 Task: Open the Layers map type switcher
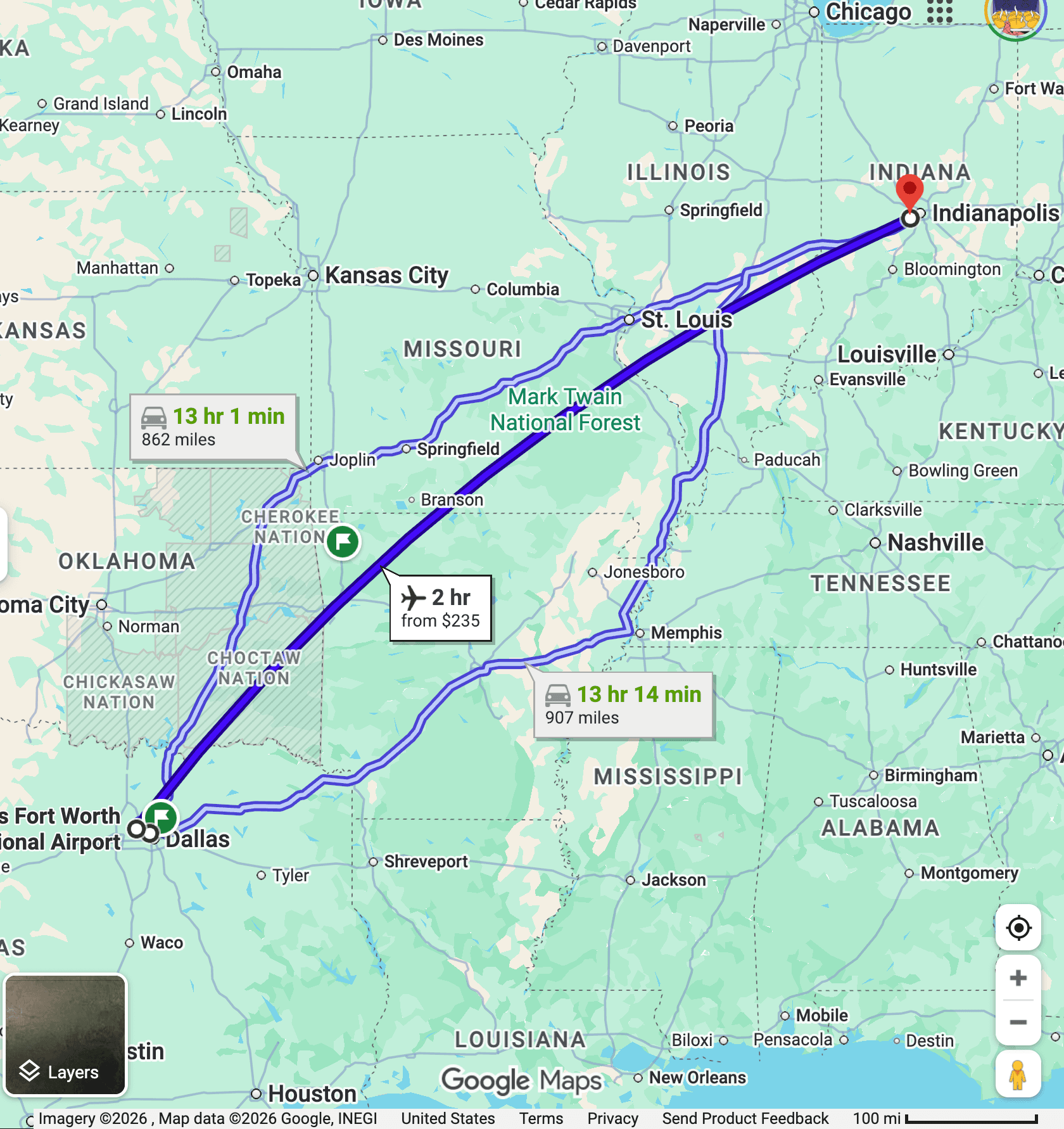pos(65,1035)
